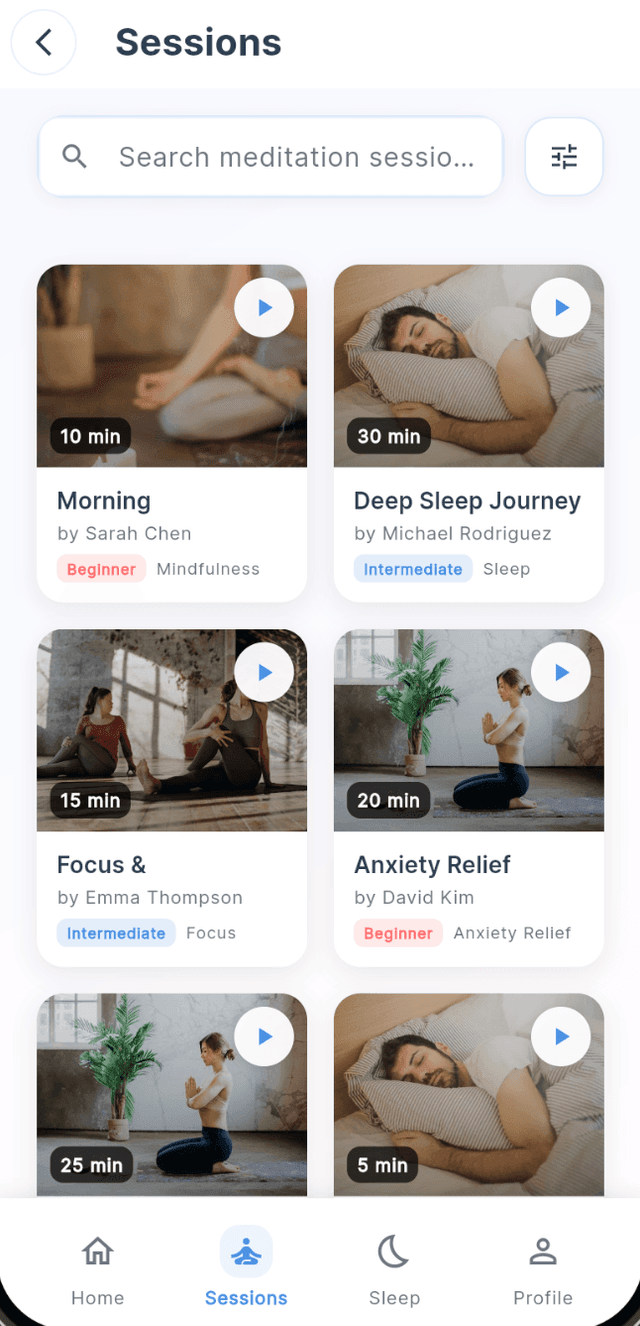
Task: Open the filter options button
Action: (564, 157)
